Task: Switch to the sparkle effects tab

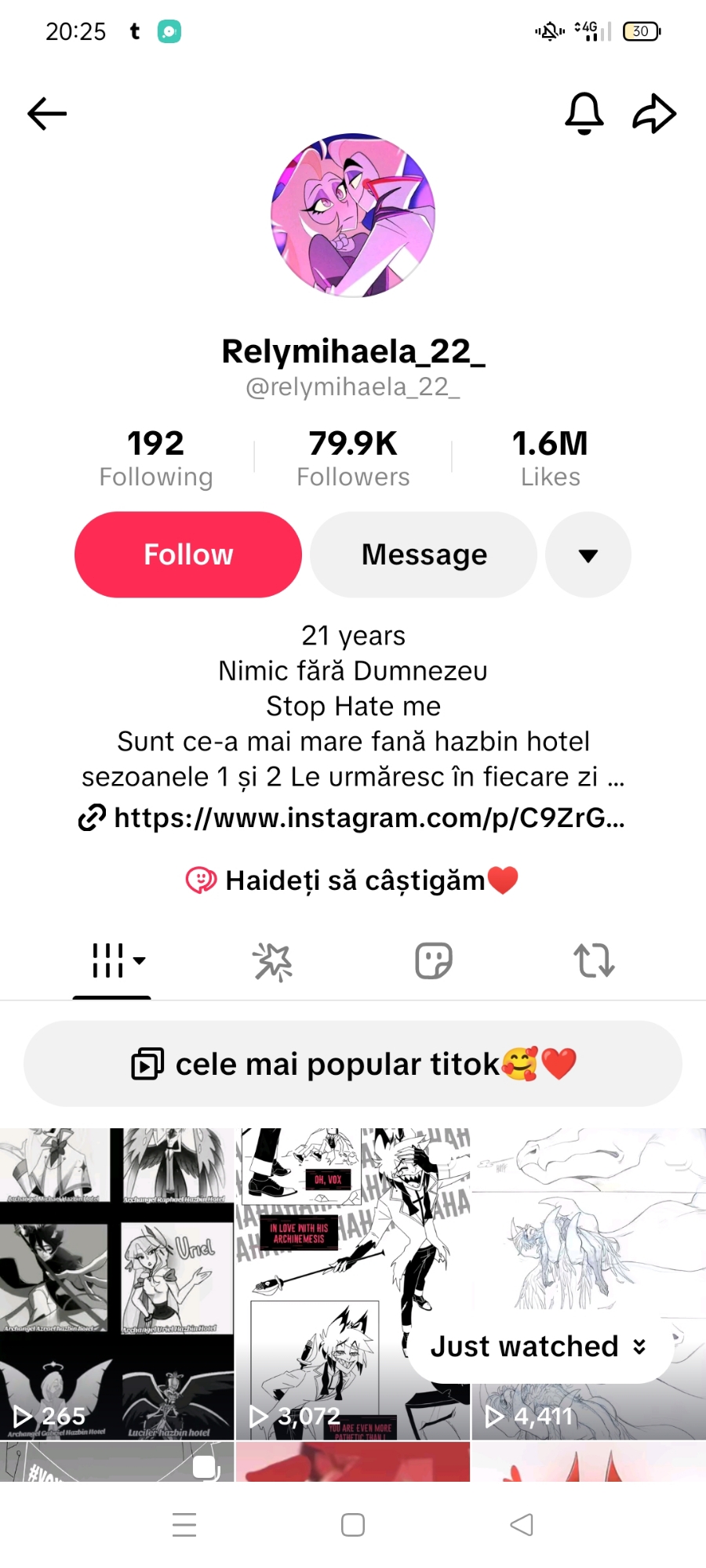Action: pos(273,961)
